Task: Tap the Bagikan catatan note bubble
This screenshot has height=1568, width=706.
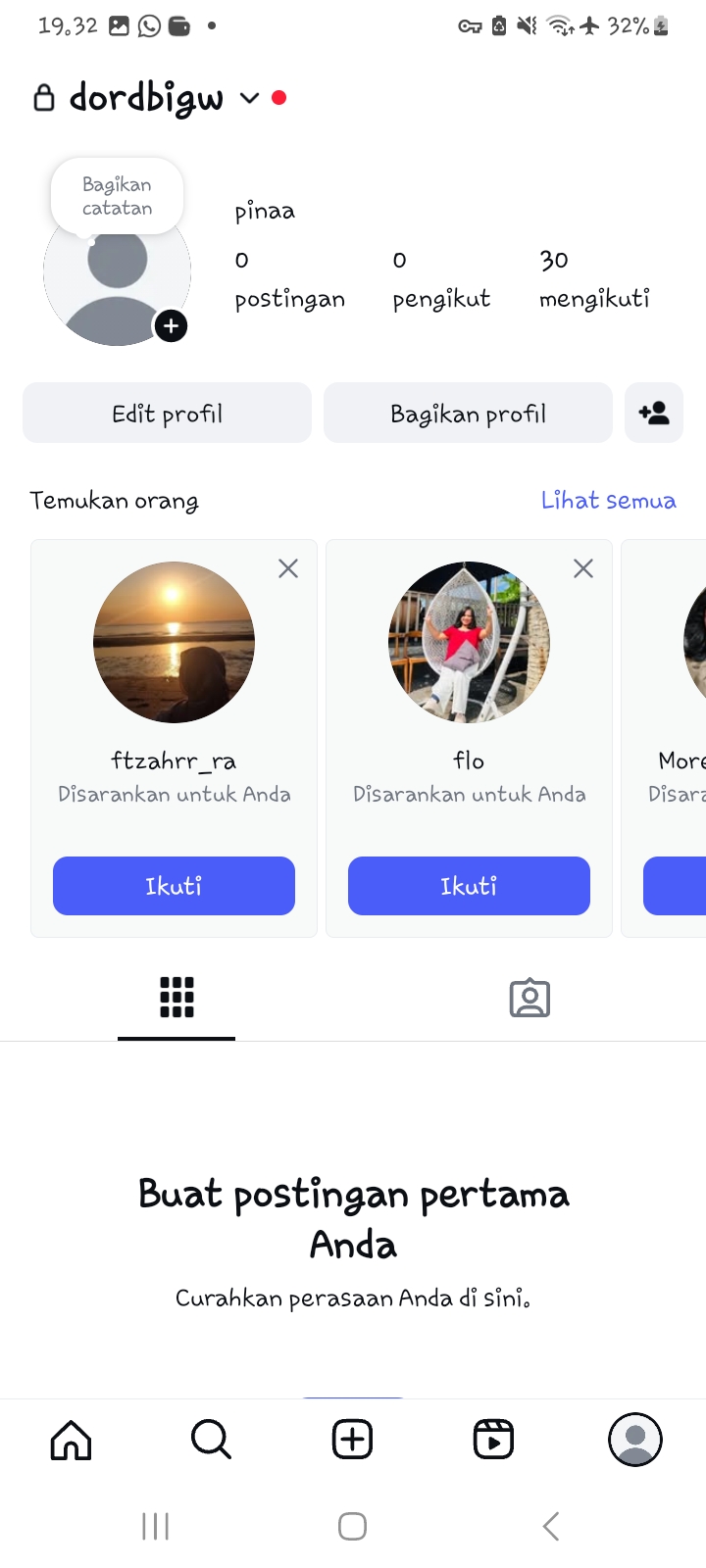Action: point(117,196)
